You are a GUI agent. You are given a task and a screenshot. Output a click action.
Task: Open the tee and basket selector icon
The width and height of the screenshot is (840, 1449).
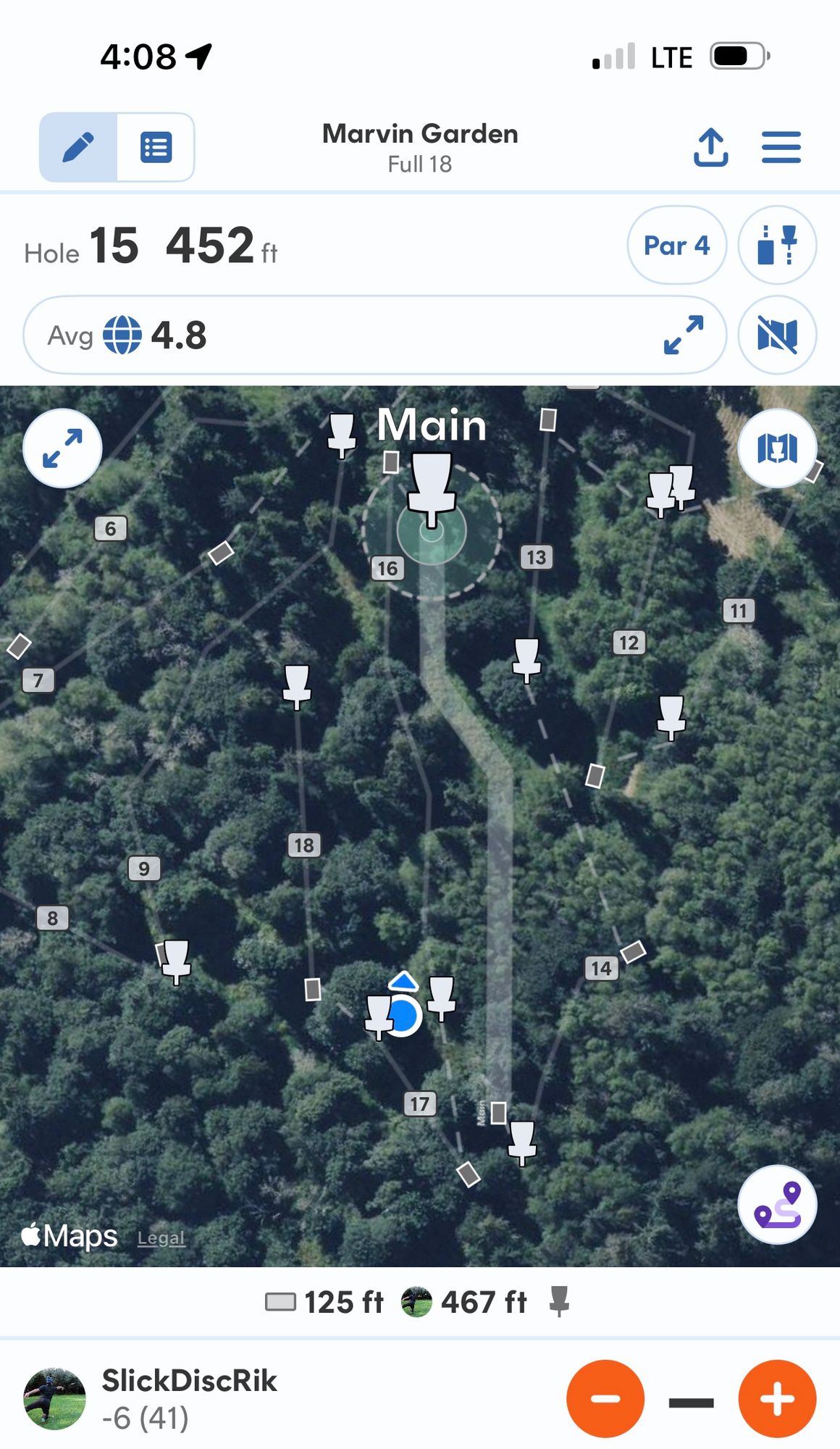tap(777, 246)
